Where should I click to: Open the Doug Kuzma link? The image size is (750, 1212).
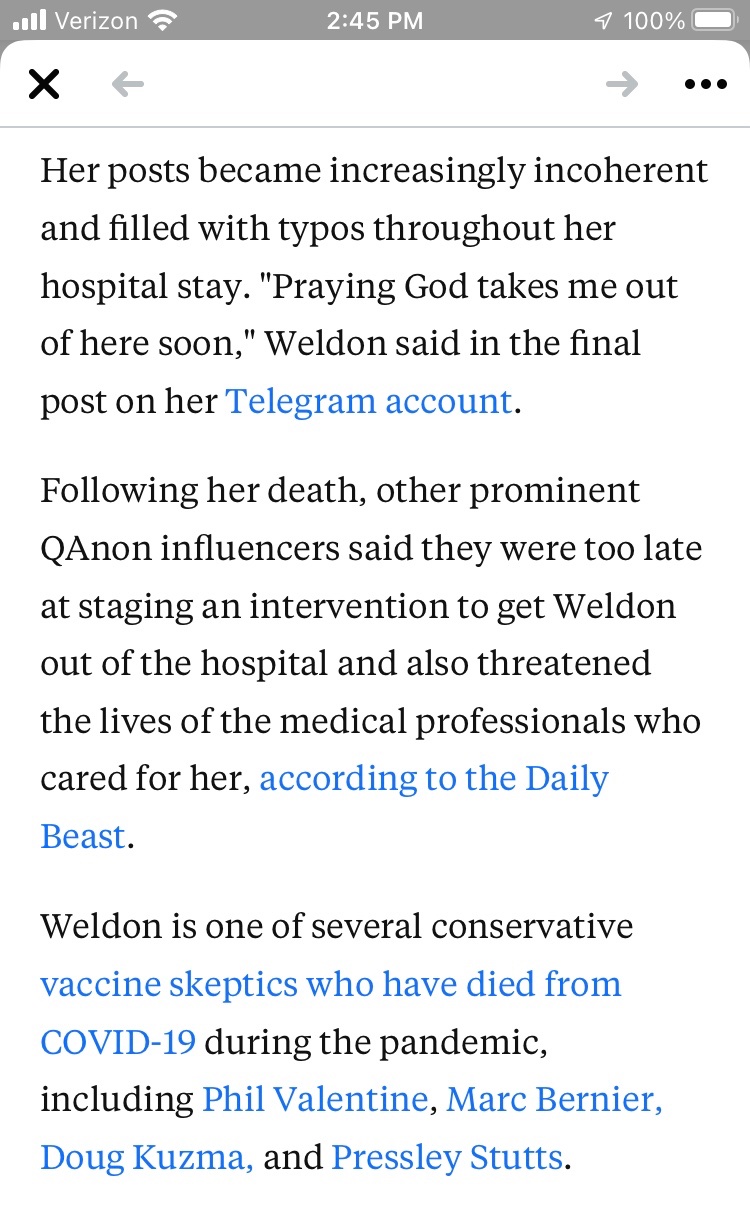[146, 1158]
